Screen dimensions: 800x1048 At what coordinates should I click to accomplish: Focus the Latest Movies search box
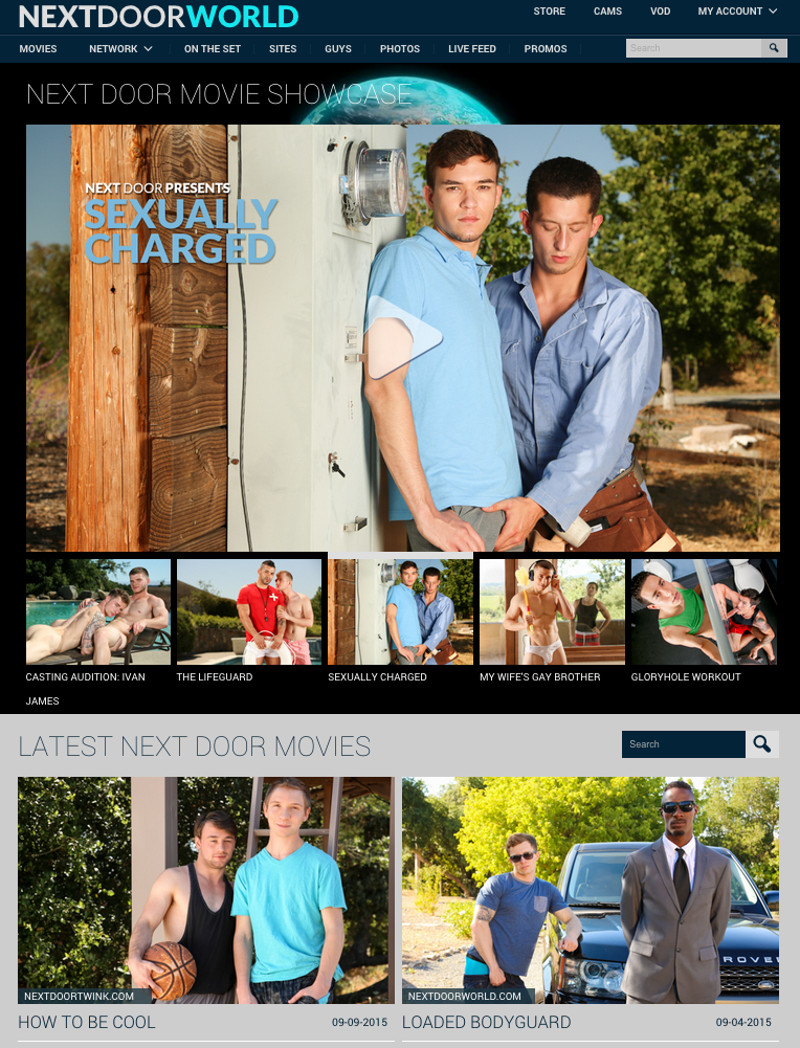tap(683, 744)
